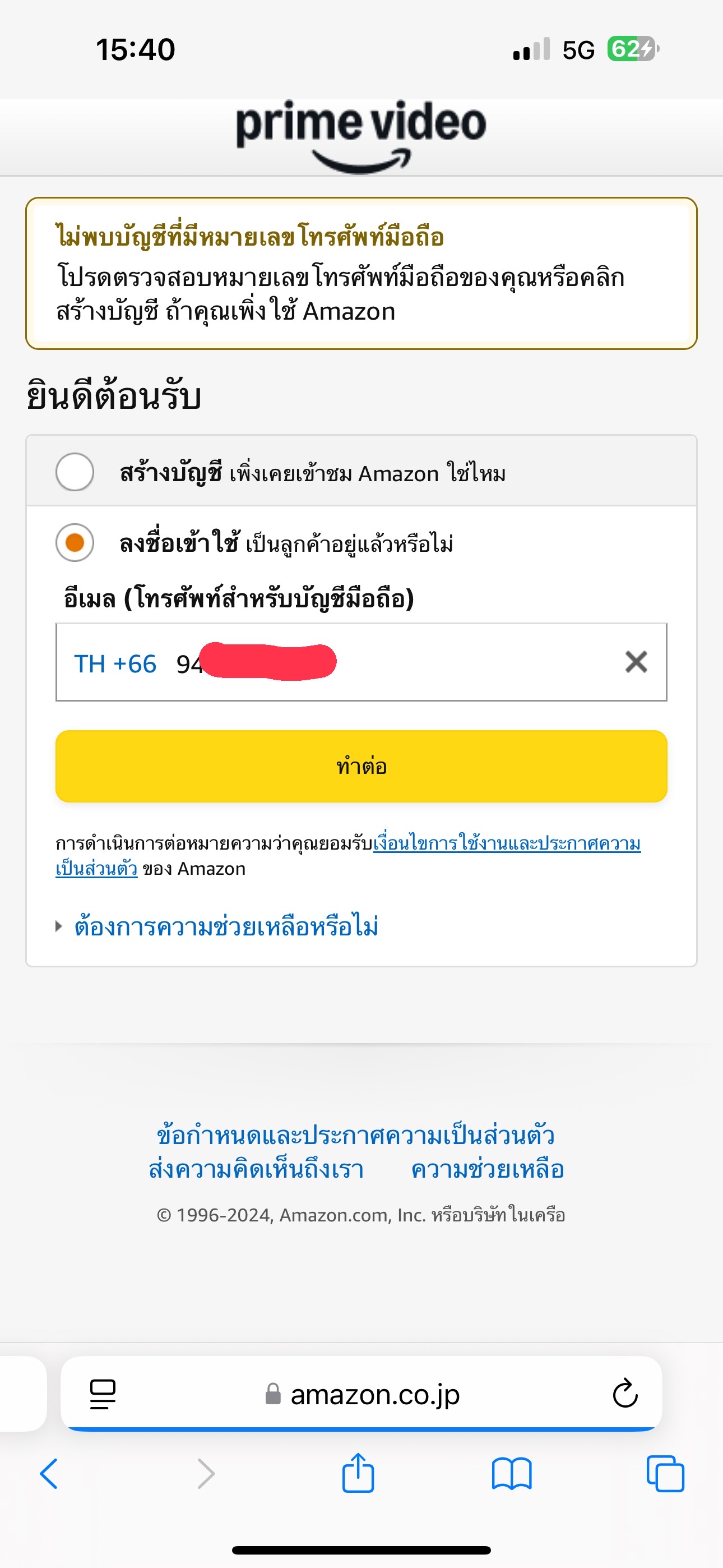This screenshot has width=723, height=1568.
Task: Open Safari bookmarks
Action: [512, 1474]
